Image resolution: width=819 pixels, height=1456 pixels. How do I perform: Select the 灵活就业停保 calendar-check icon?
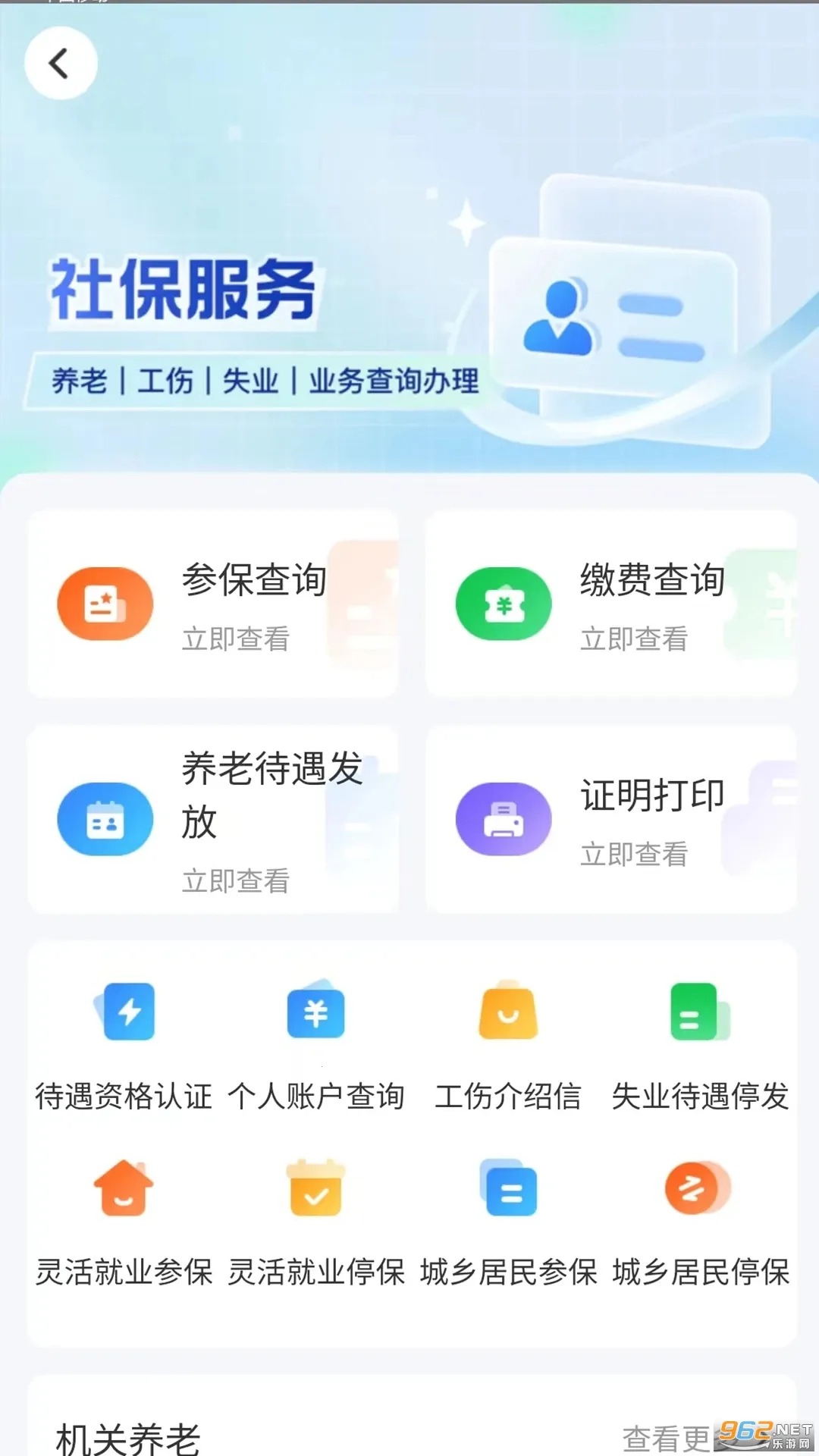(x=316, y=1188)
